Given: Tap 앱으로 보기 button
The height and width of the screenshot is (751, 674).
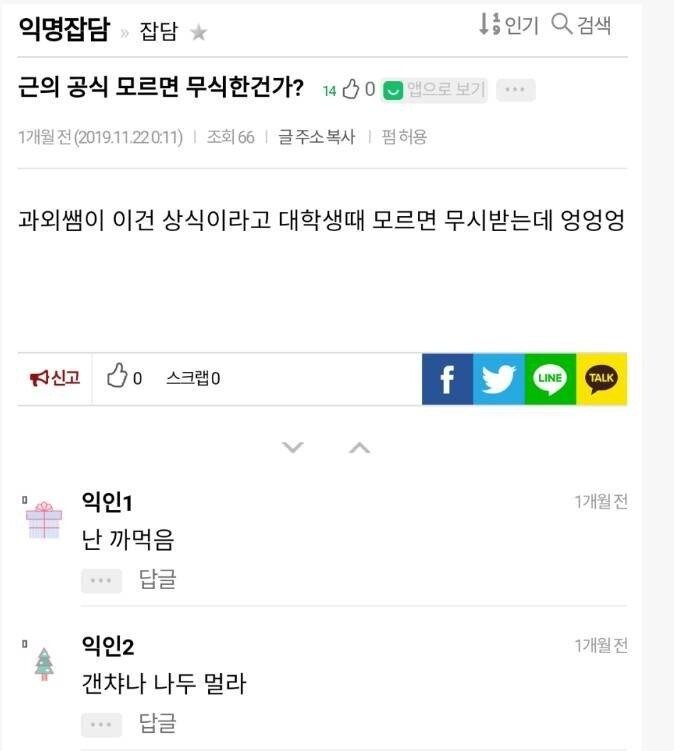Looking at the screenshot, I should point(435,90).
